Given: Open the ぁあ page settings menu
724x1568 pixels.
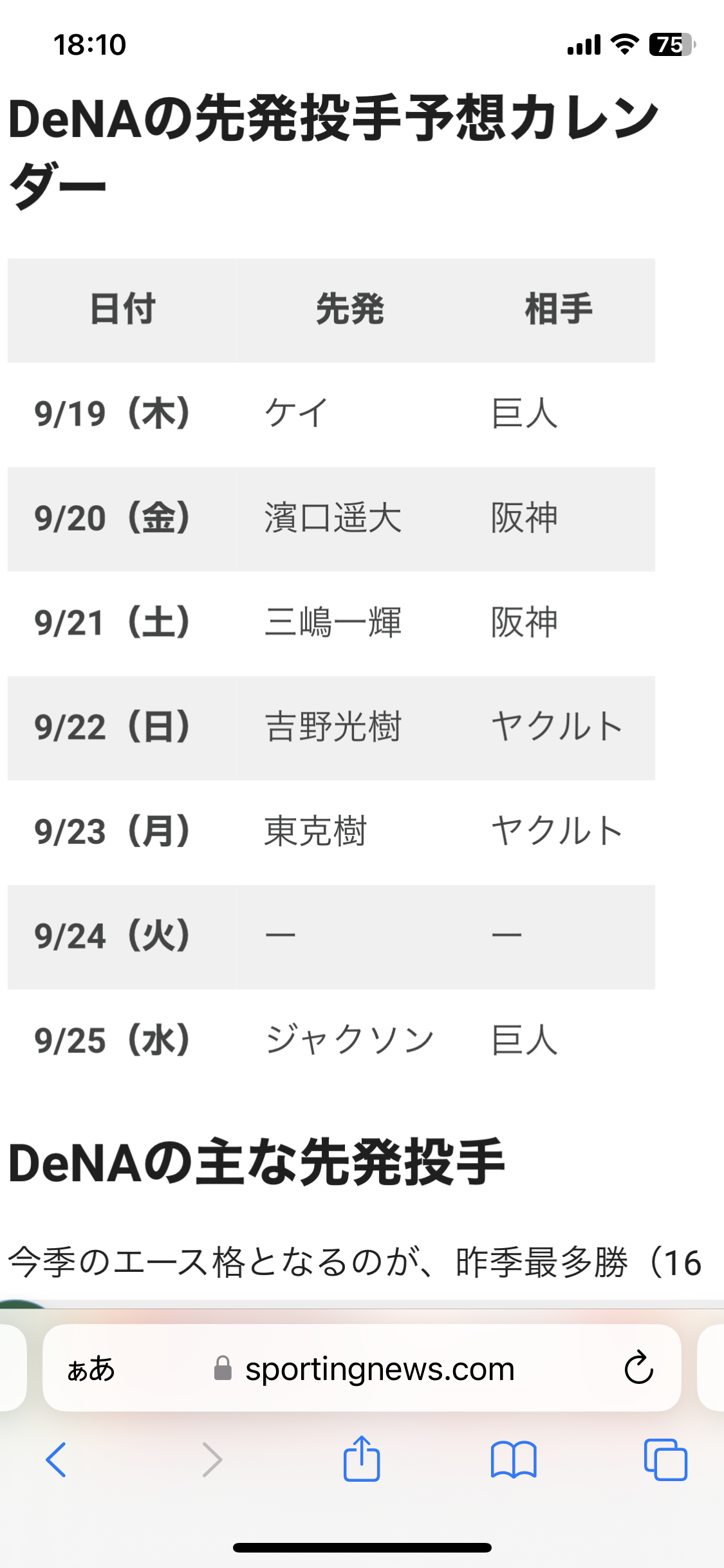Looking at the screenshot, I should click(x=91, y=1368).
